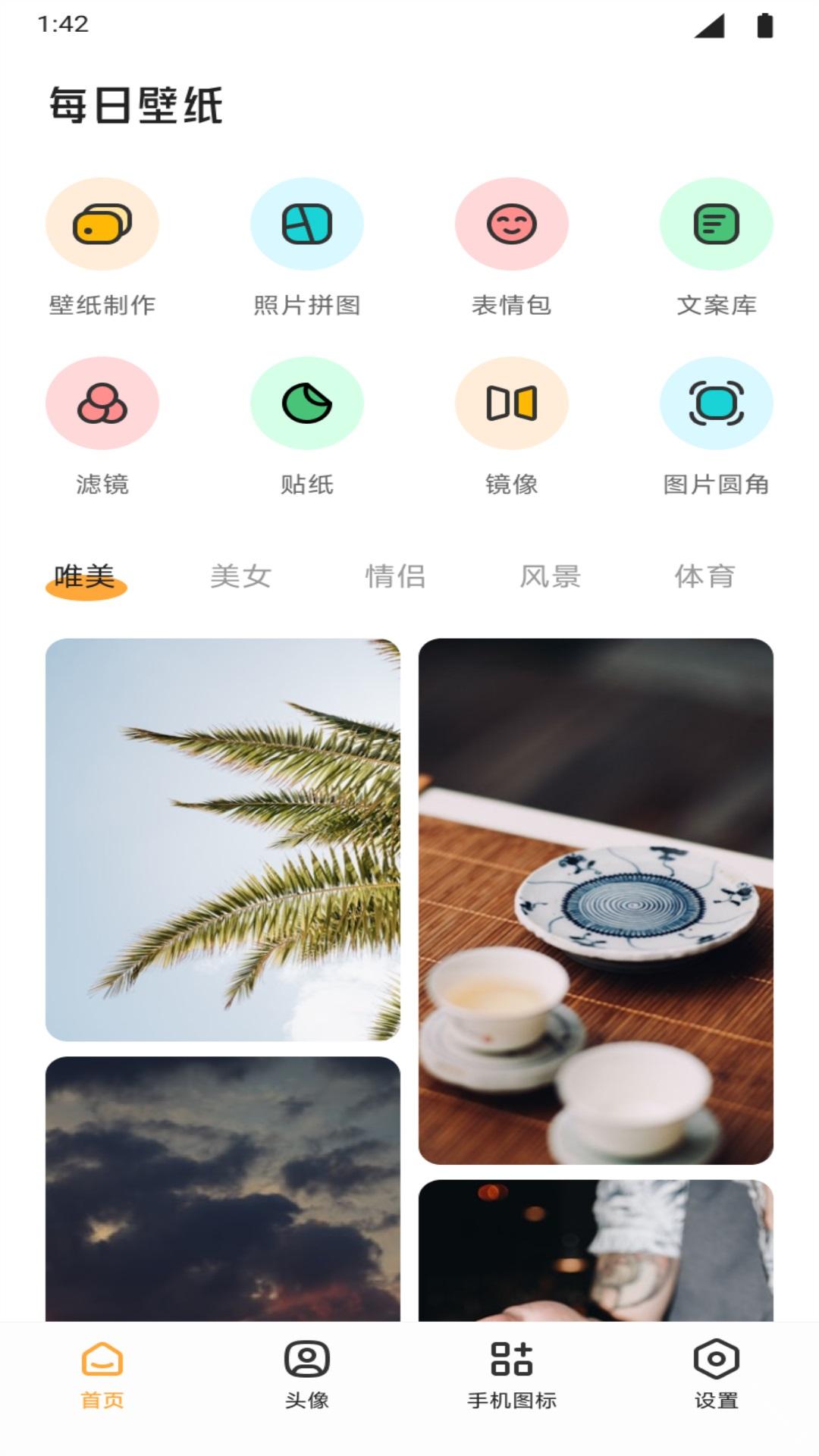
Task: Open the tattooed arm wallpaper
Action: [x=596, y=1250]
